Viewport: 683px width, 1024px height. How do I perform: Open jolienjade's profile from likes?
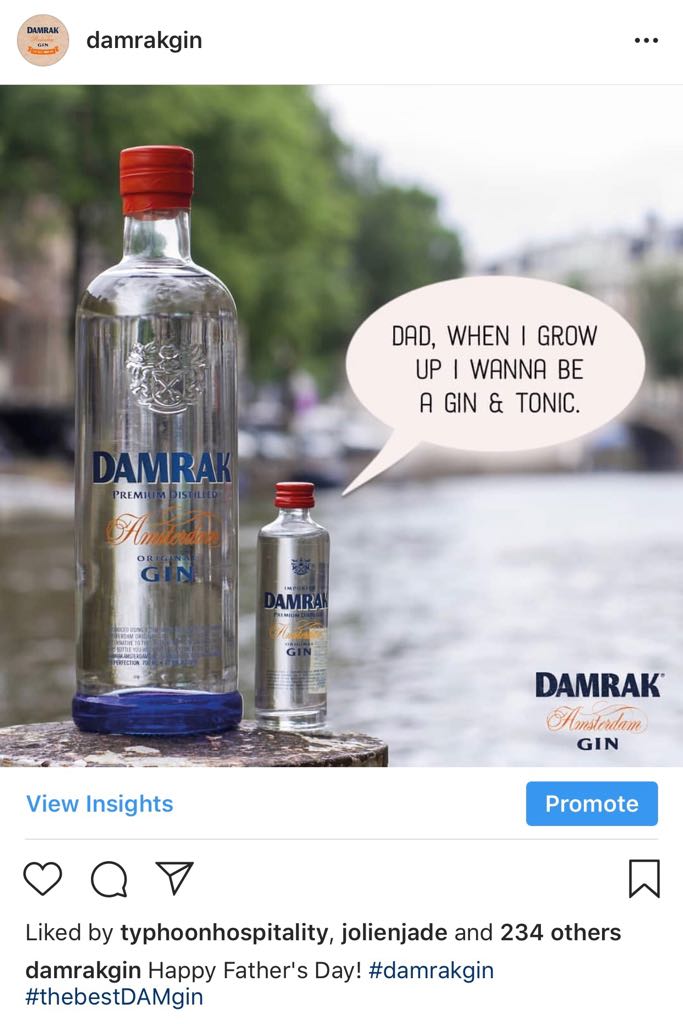coord(393,933)
